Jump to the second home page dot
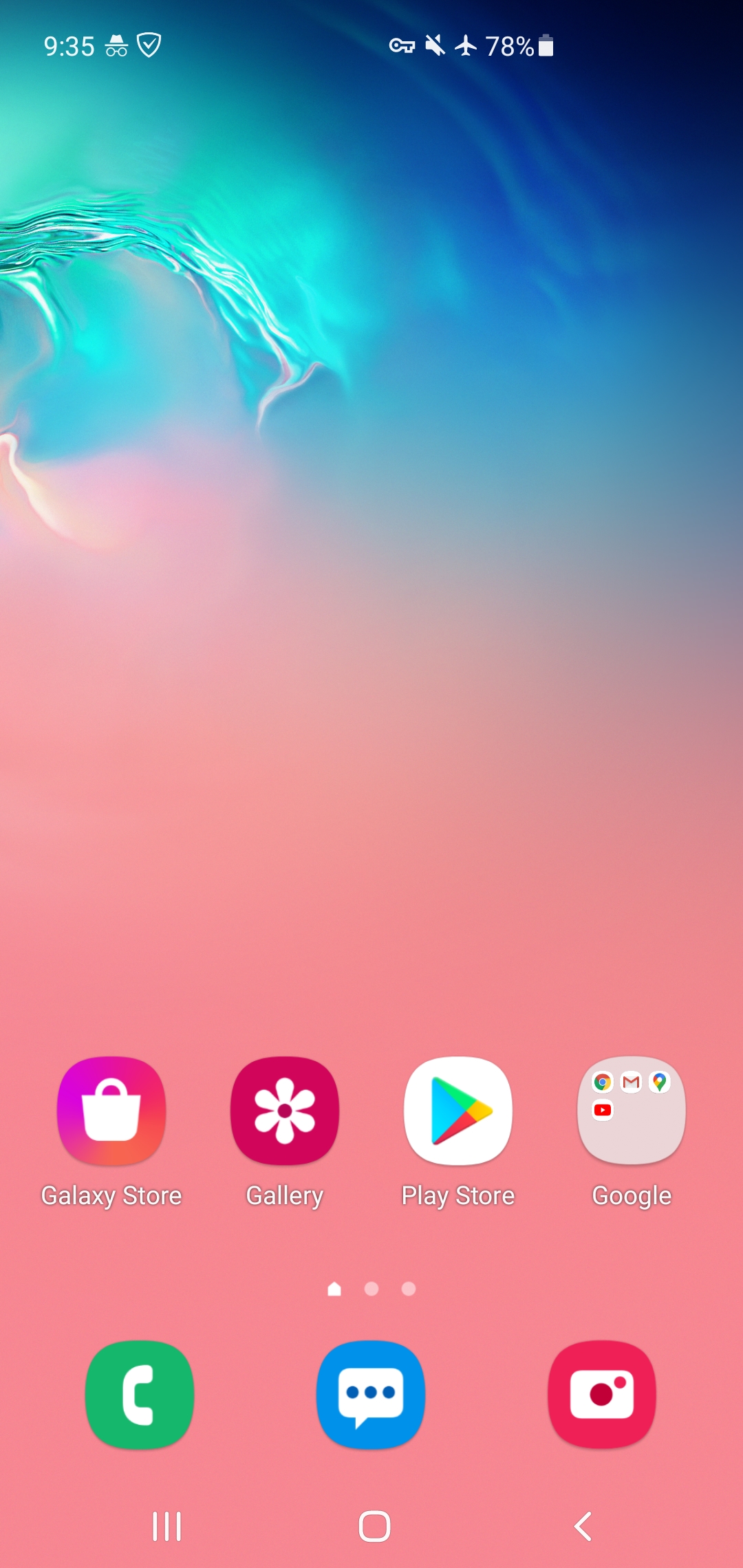This screenshot has height=1568, width=743. coord(371,1289)
